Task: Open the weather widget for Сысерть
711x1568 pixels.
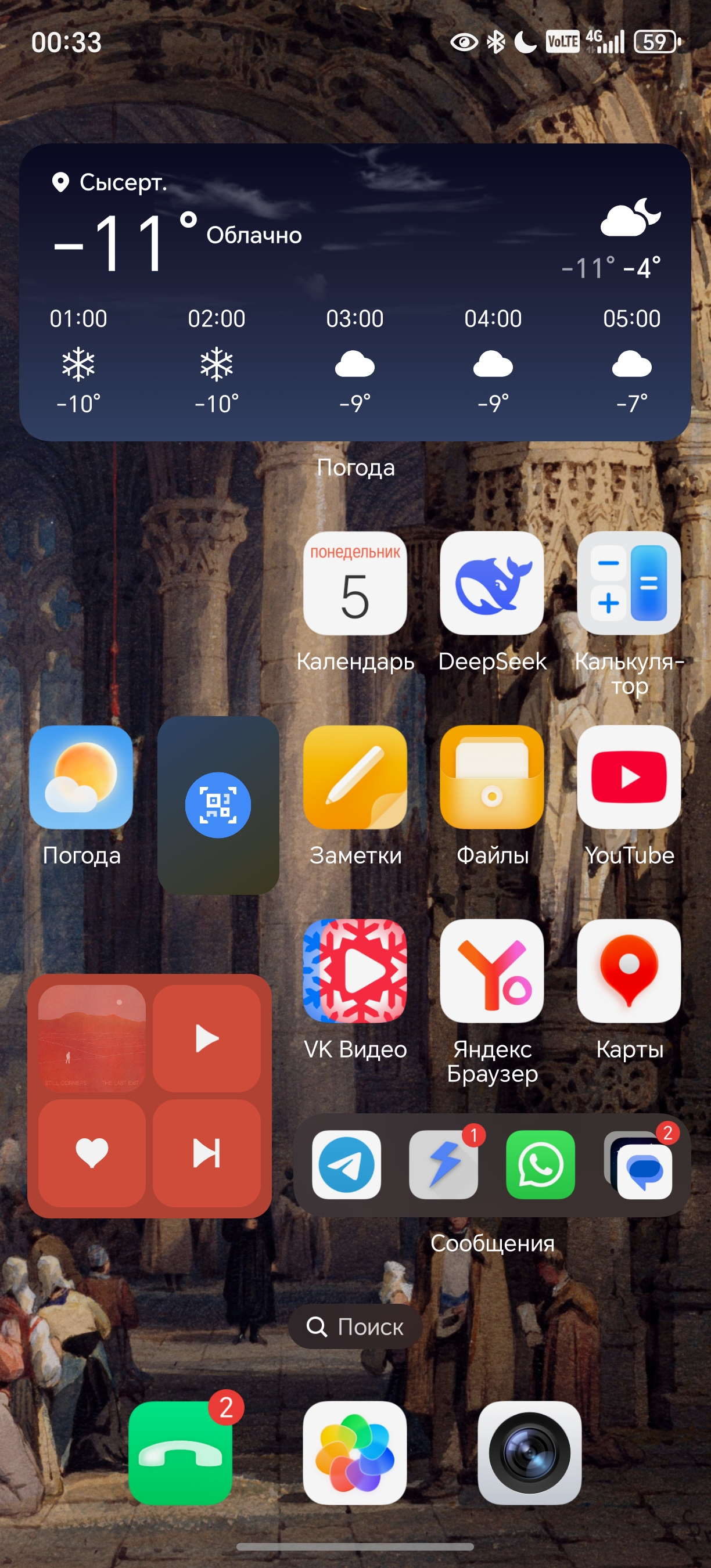Action: [355, 292]
